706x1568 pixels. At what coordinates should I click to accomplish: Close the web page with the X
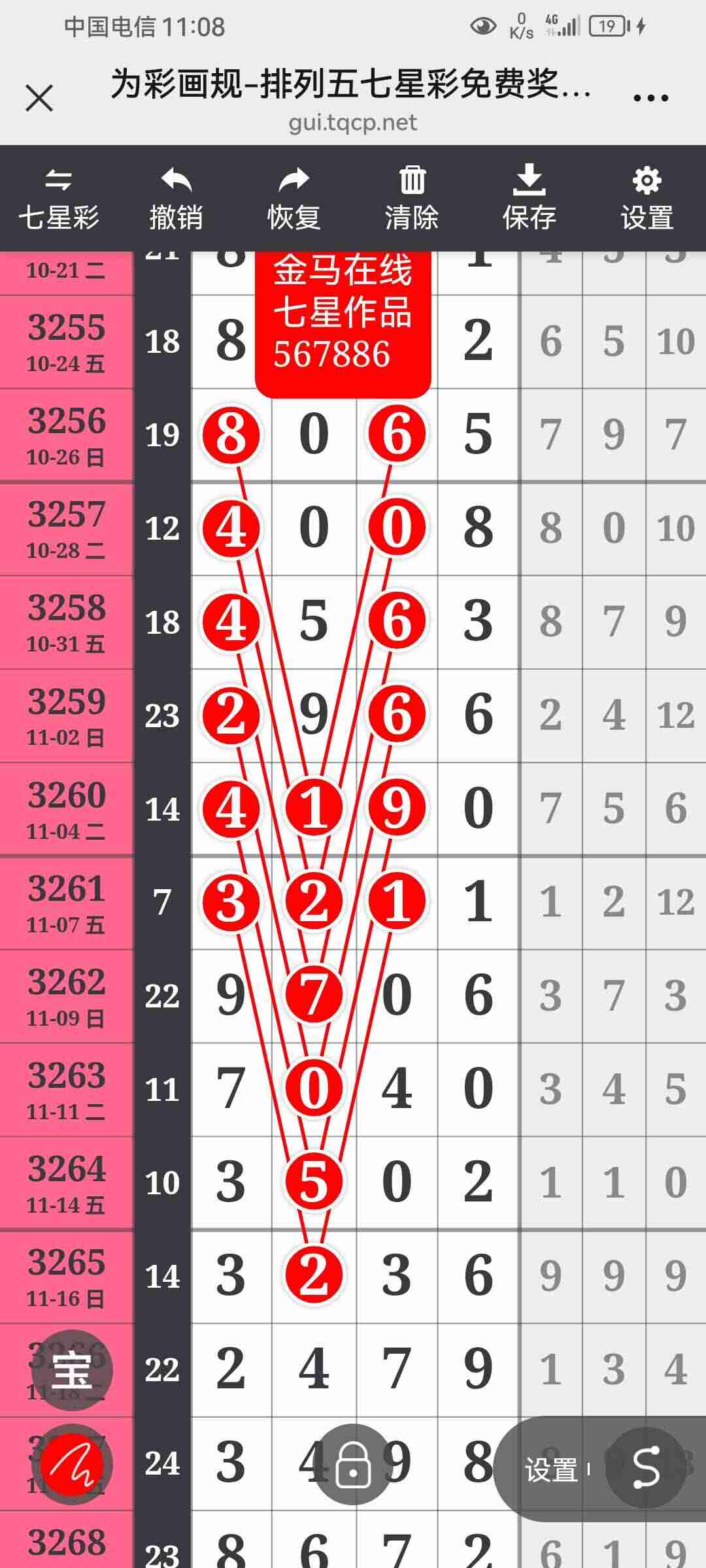pyautogui.click(x=39, y=99)
